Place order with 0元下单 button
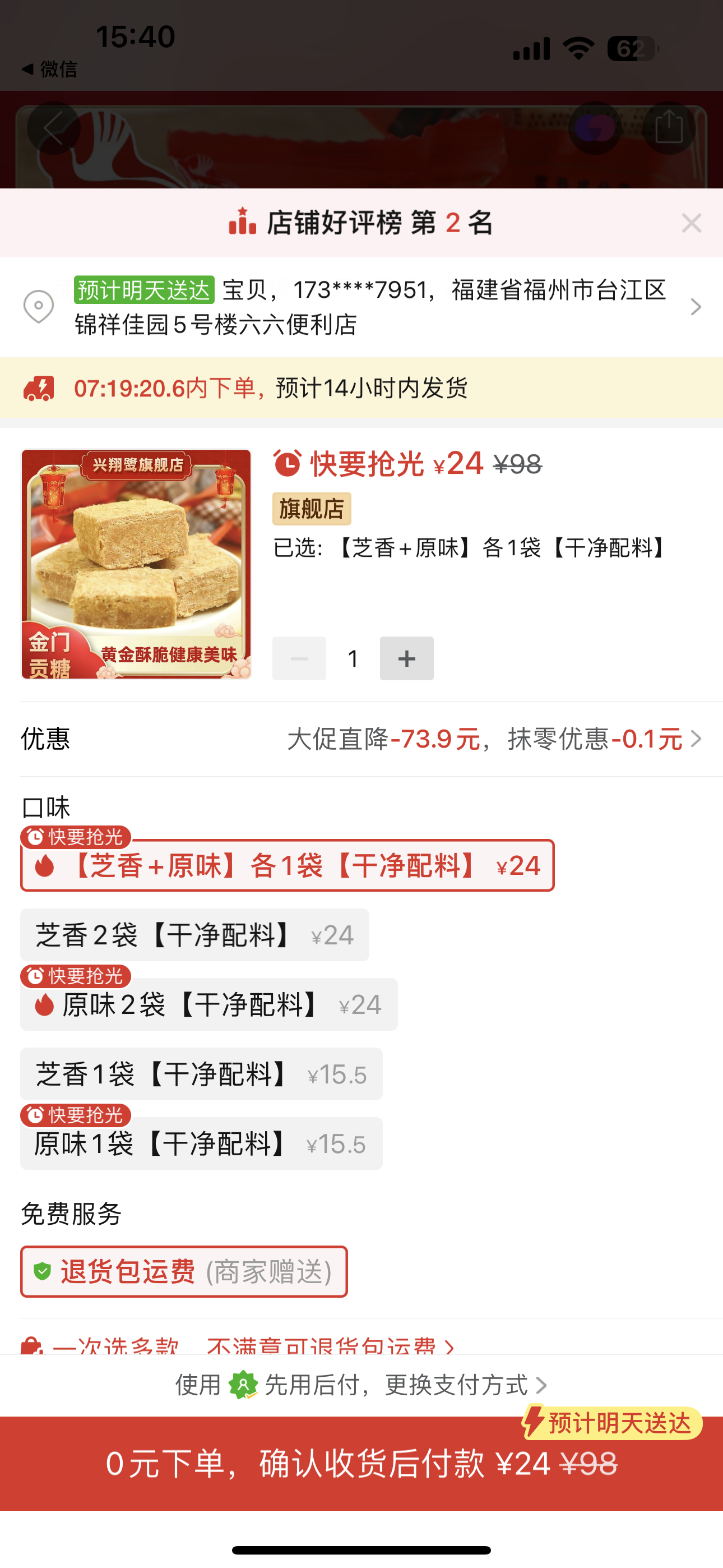723x1568 pixels. pos(361,1463)
